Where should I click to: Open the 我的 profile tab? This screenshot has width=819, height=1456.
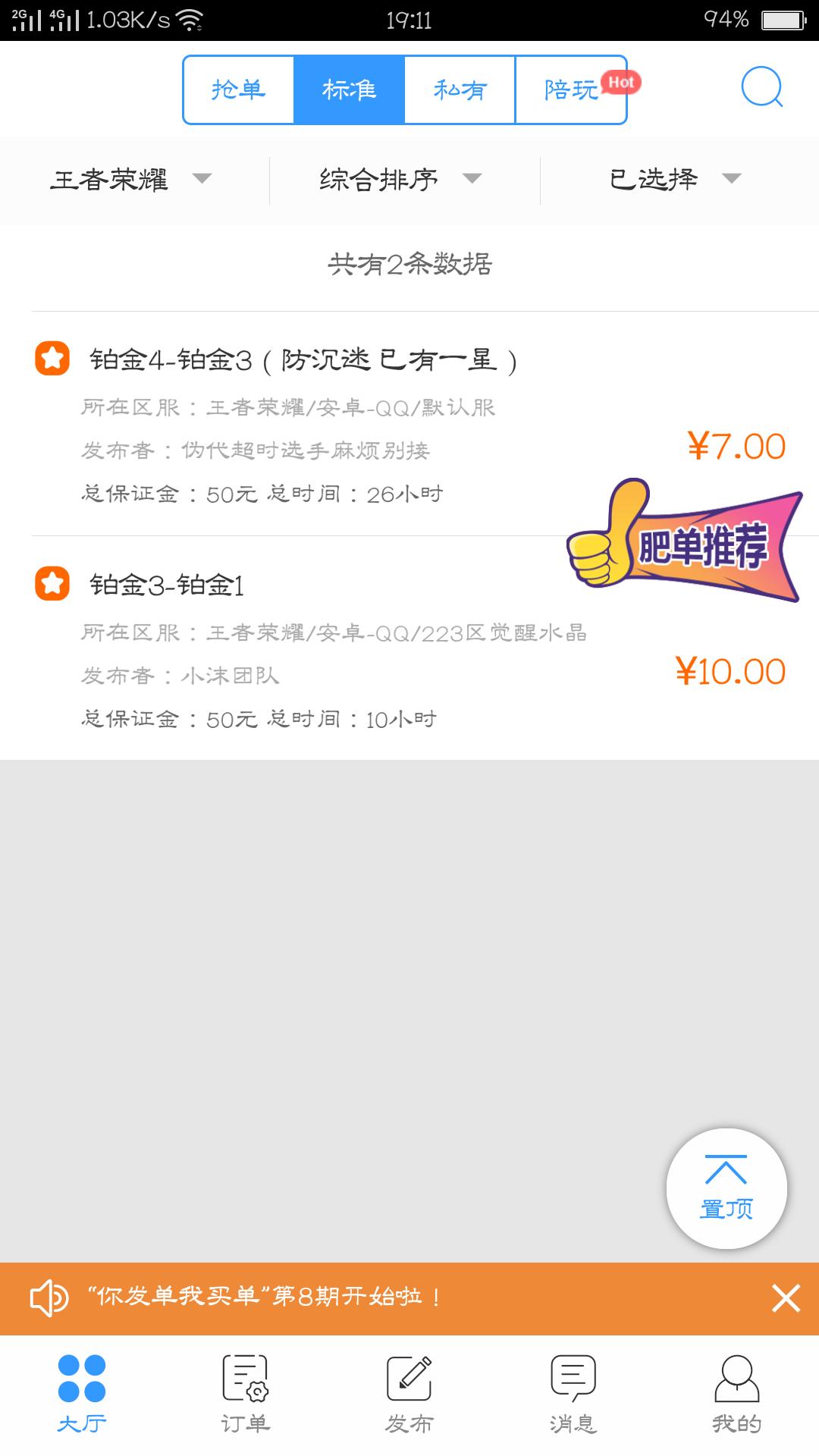click(736, 1394)
